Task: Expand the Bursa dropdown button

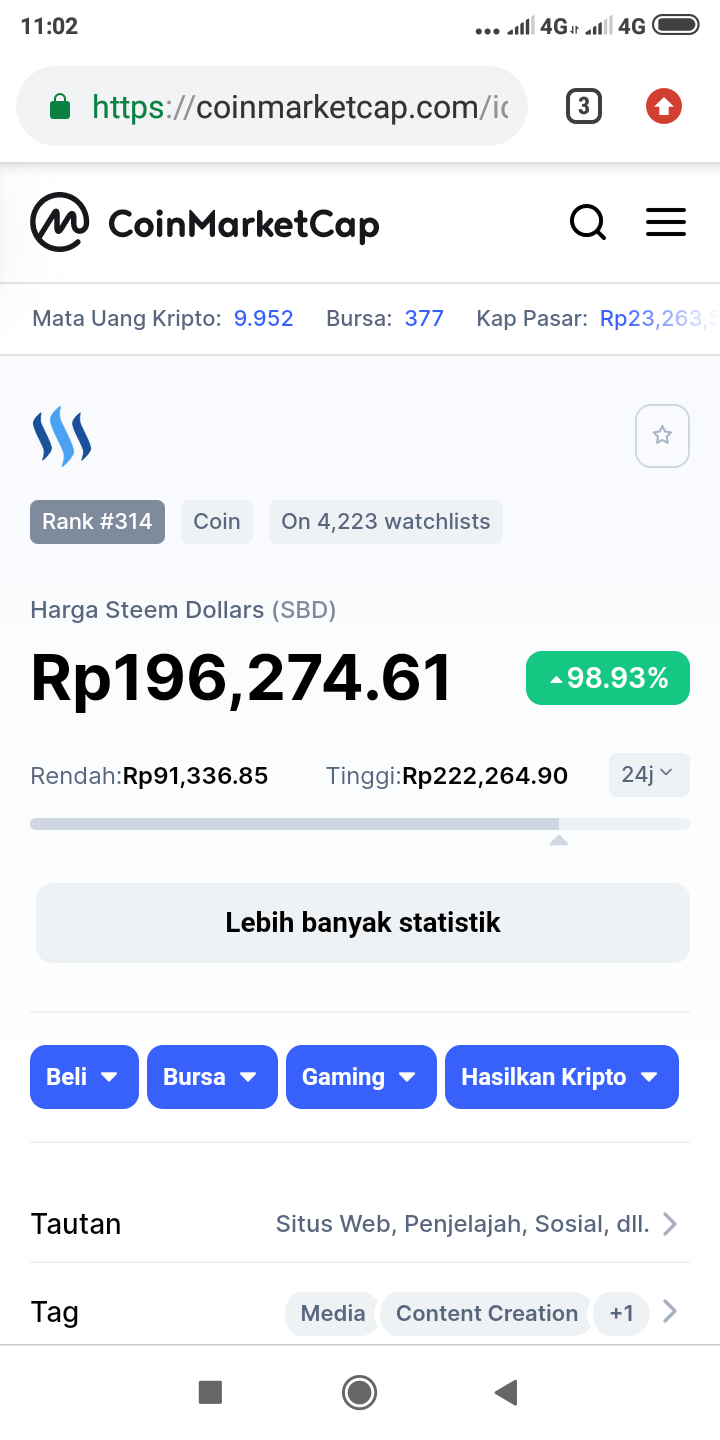Action: coord(212,1077)
